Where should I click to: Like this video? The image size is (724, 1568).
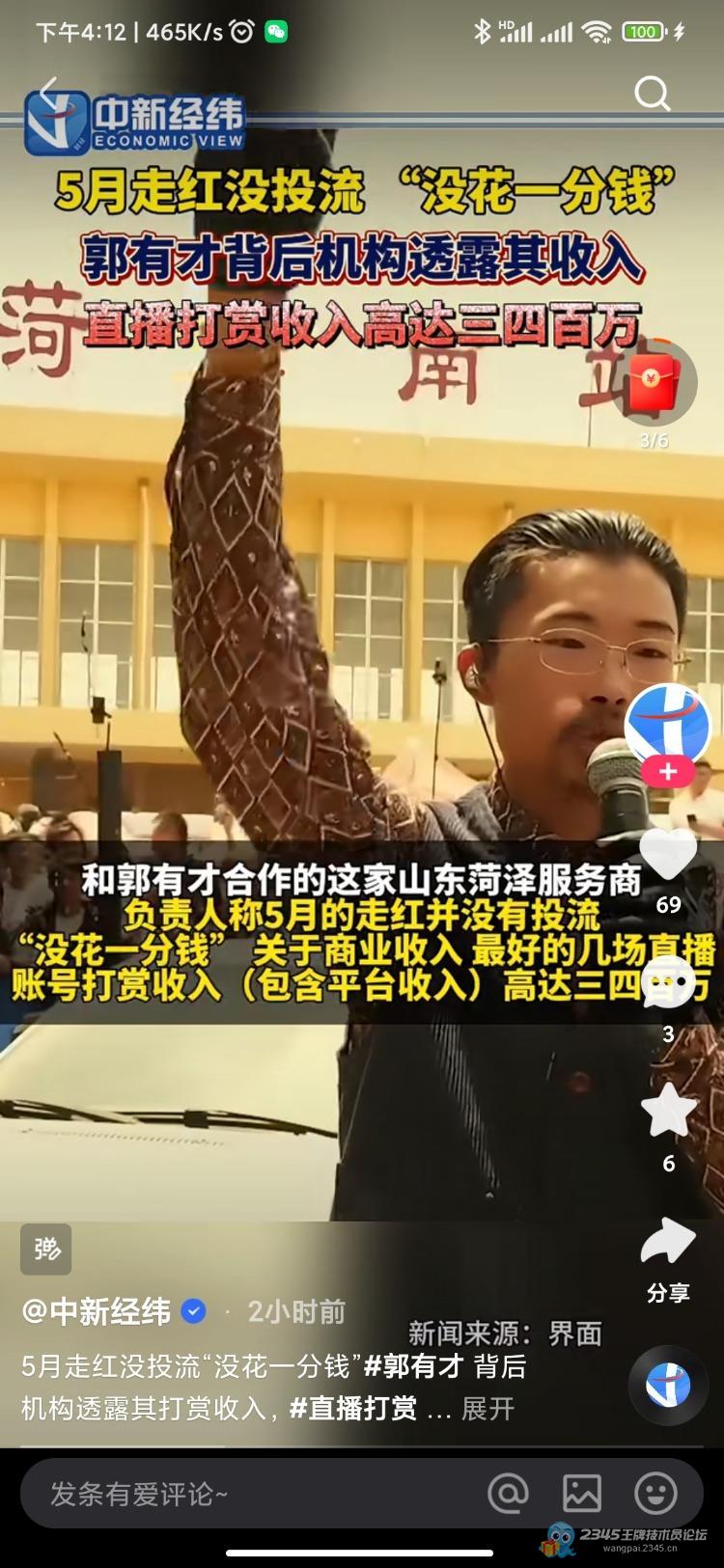pyautogui.click(x=668, y=855)
